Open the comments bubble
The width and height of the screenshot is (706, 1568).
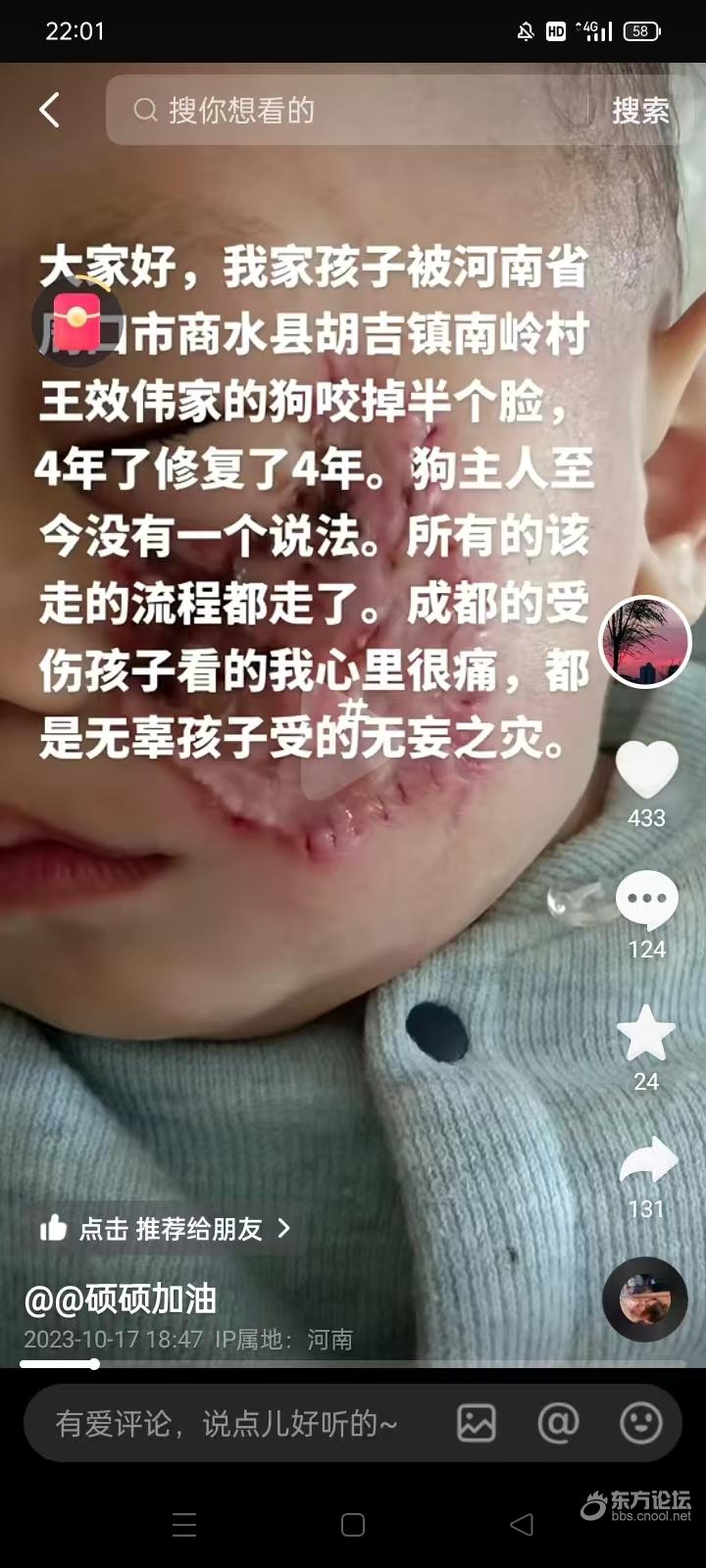[x=646, y=900]
